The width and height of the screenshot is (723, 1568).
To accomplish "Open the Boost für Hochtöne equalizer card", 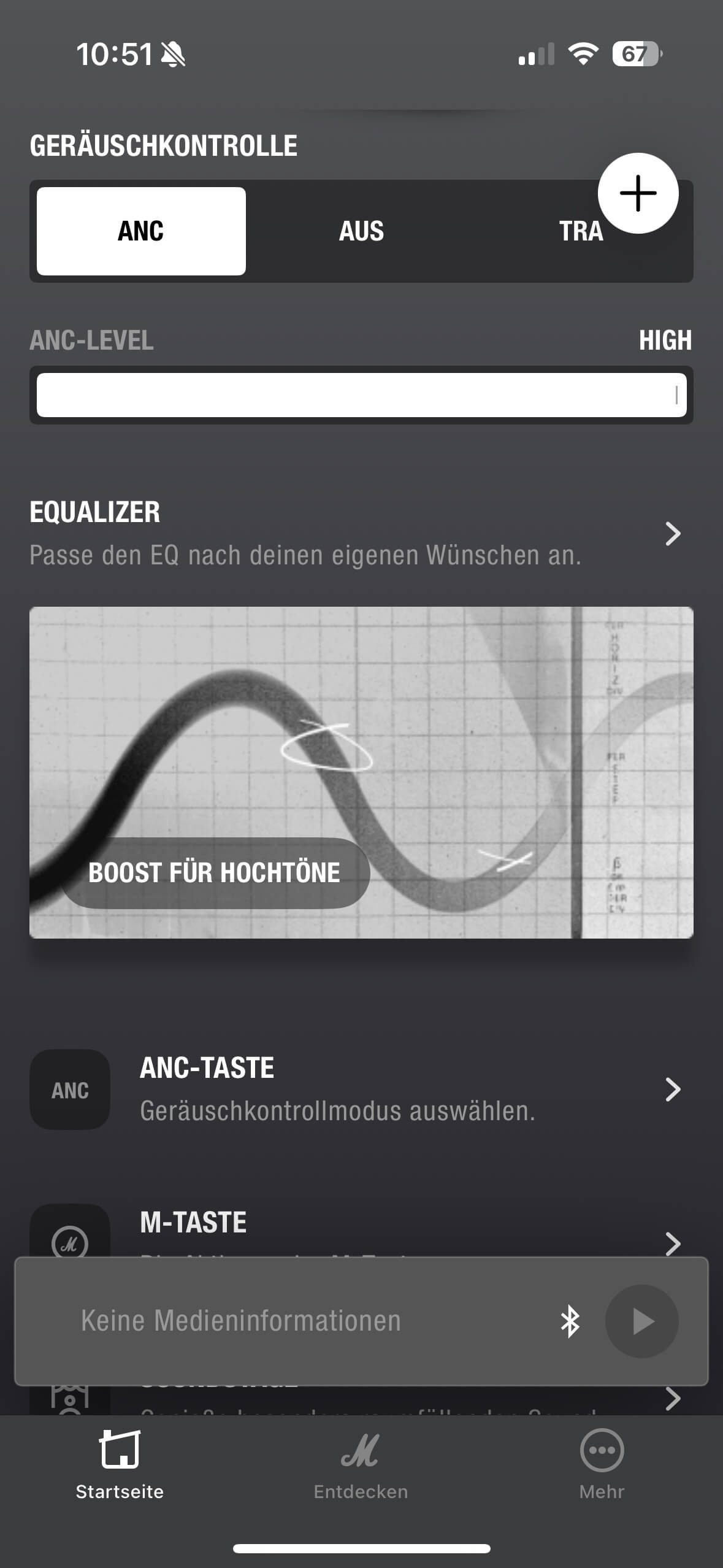I will (361, 772).
